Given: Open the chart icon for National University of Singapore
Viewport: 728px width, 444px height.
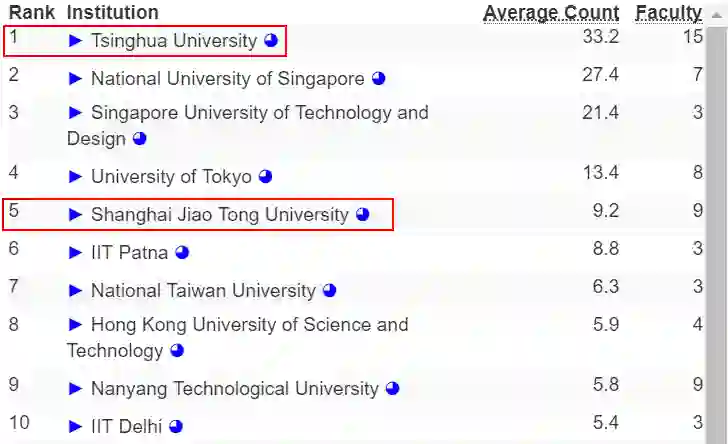Looking at the screenshot, I should (378, 78).
